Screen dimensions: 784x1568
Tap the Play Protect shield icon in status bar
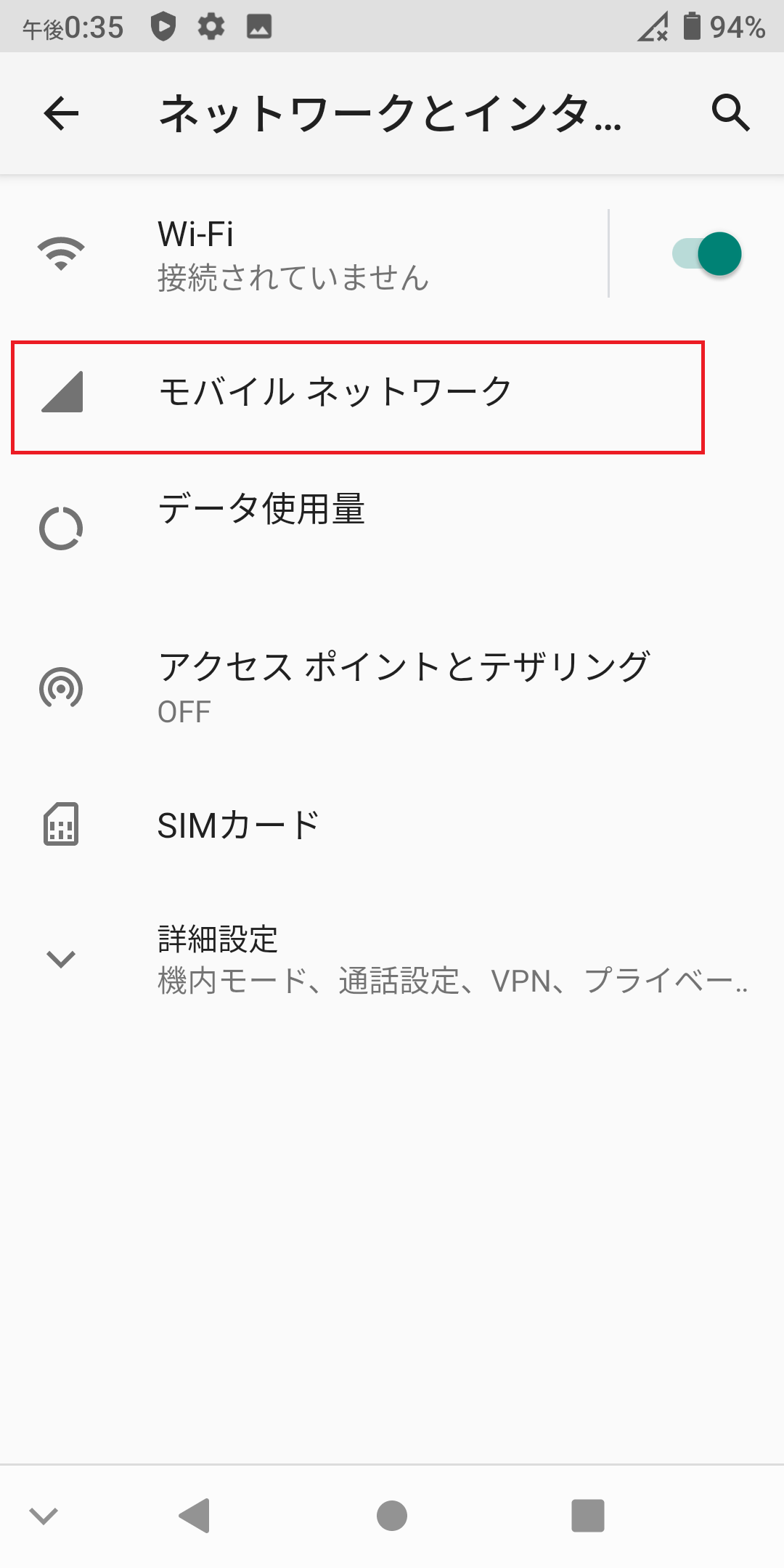coord(165,28)
